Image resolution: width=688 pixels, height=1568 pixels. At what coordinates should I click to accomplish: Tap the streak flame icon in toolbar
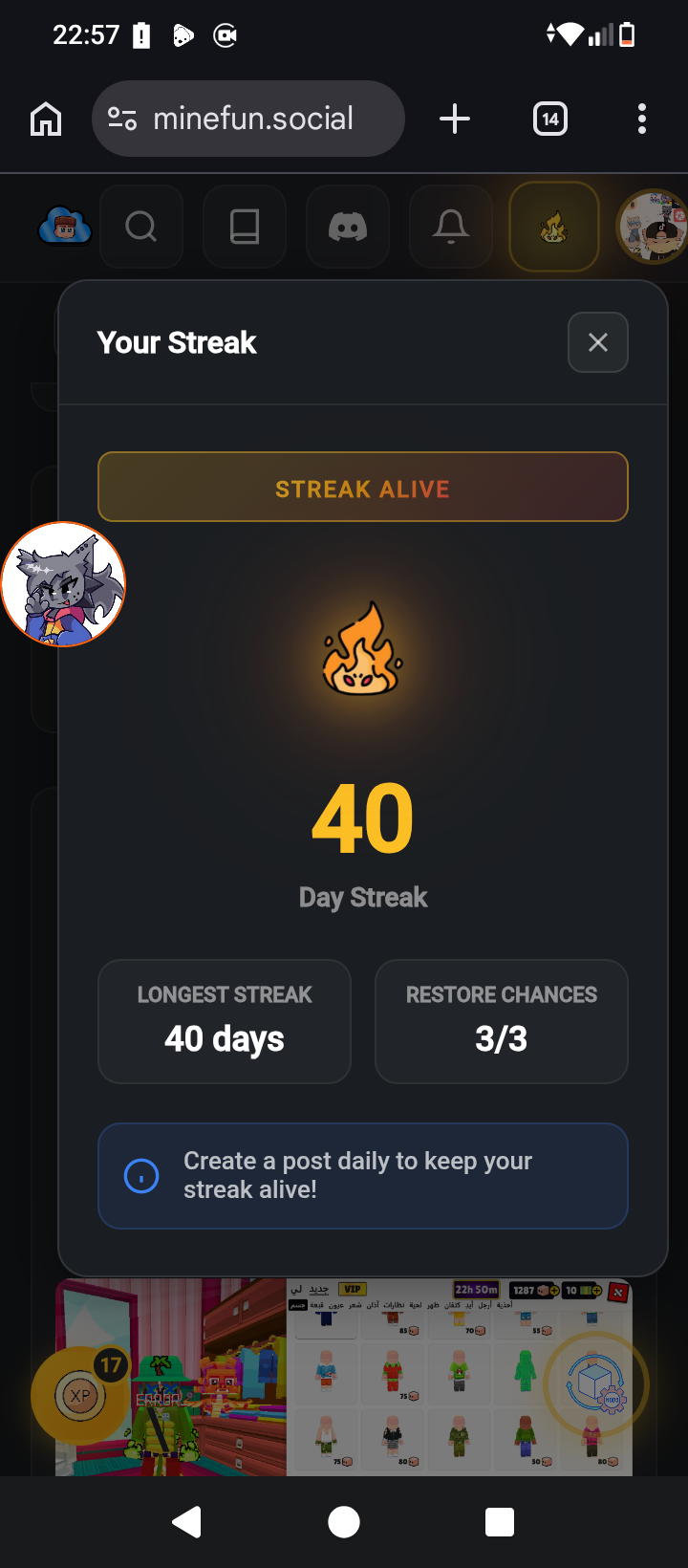tap(554, 227)
